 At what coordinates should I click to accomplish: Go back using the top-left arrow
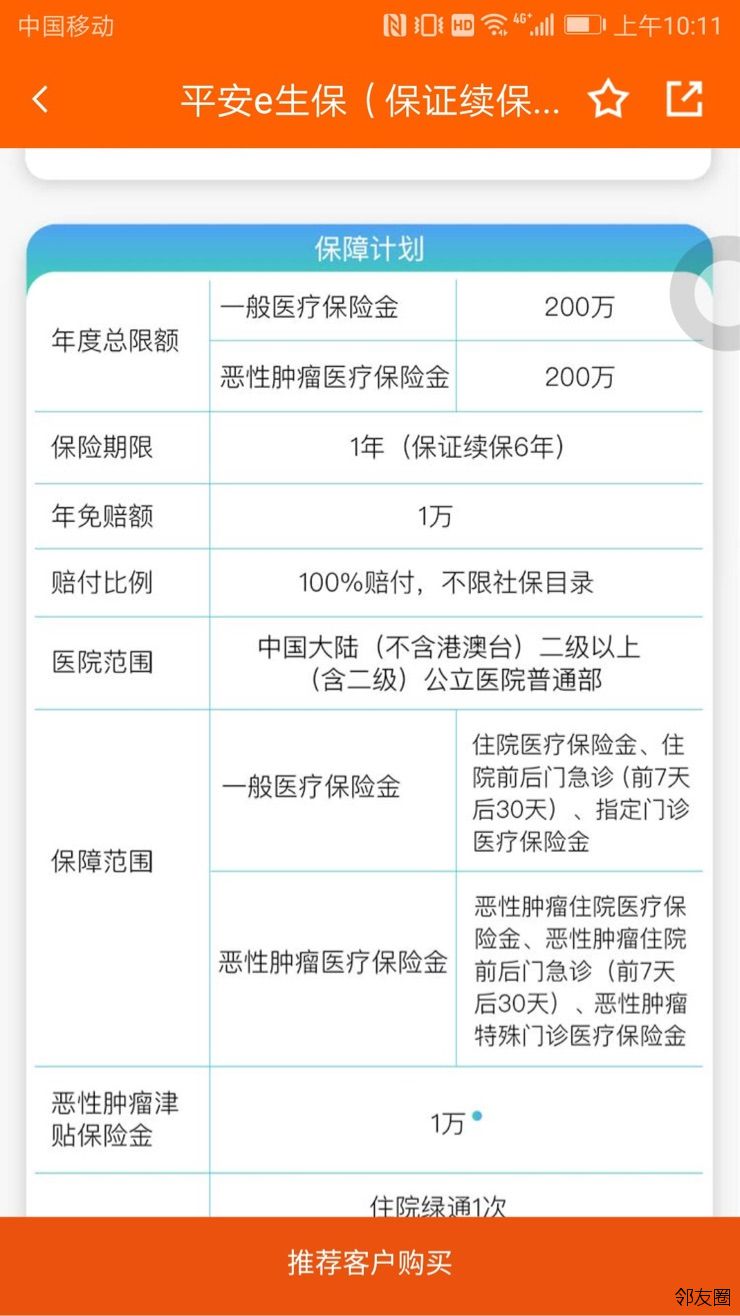pyautogui.click(x=40, y=100)
